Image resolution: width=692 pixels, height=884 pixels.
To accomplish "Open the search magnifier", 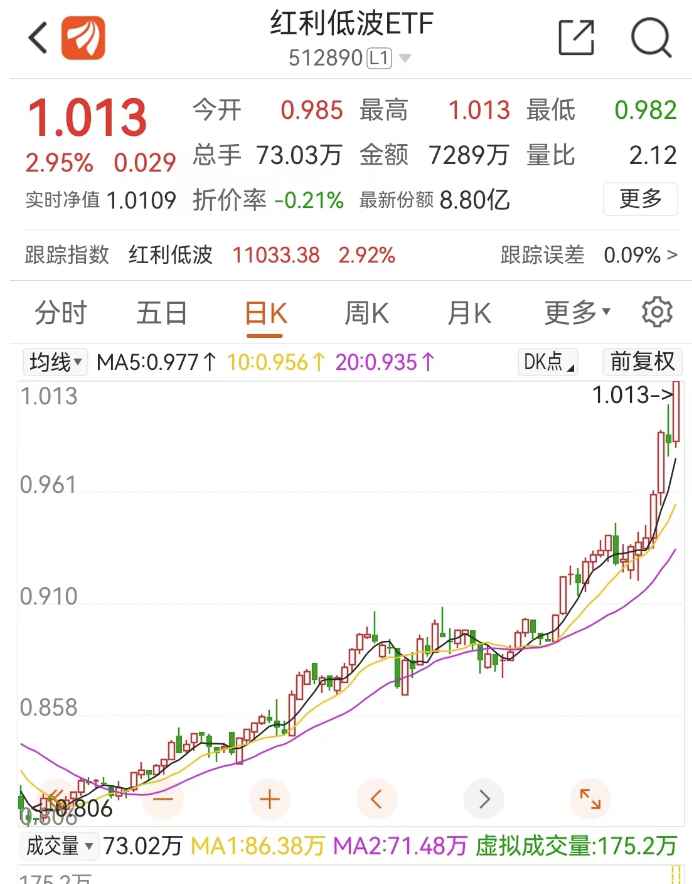I will coord(651,39).
